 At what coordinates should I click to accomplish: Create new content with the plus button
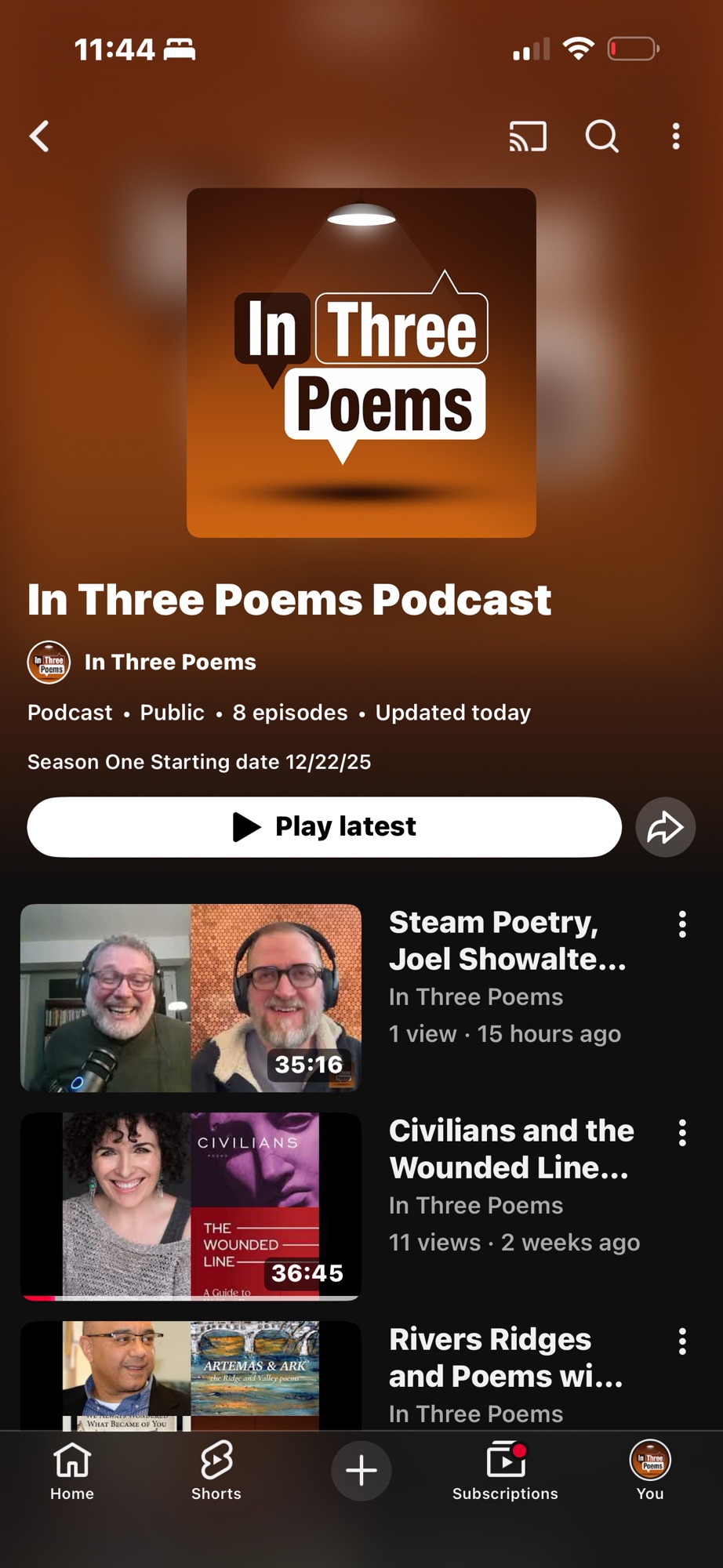tap(361, 1470)
